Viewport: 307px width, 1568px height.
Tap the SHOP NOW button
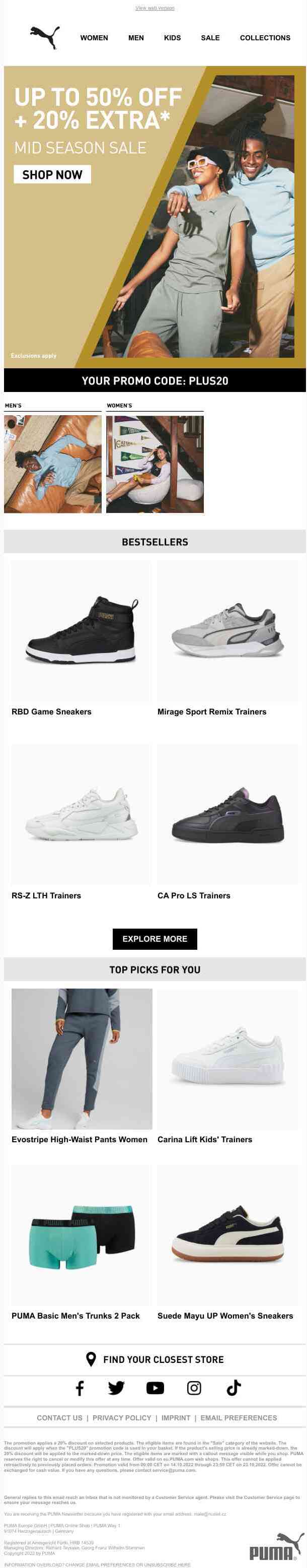click(52, 175)
